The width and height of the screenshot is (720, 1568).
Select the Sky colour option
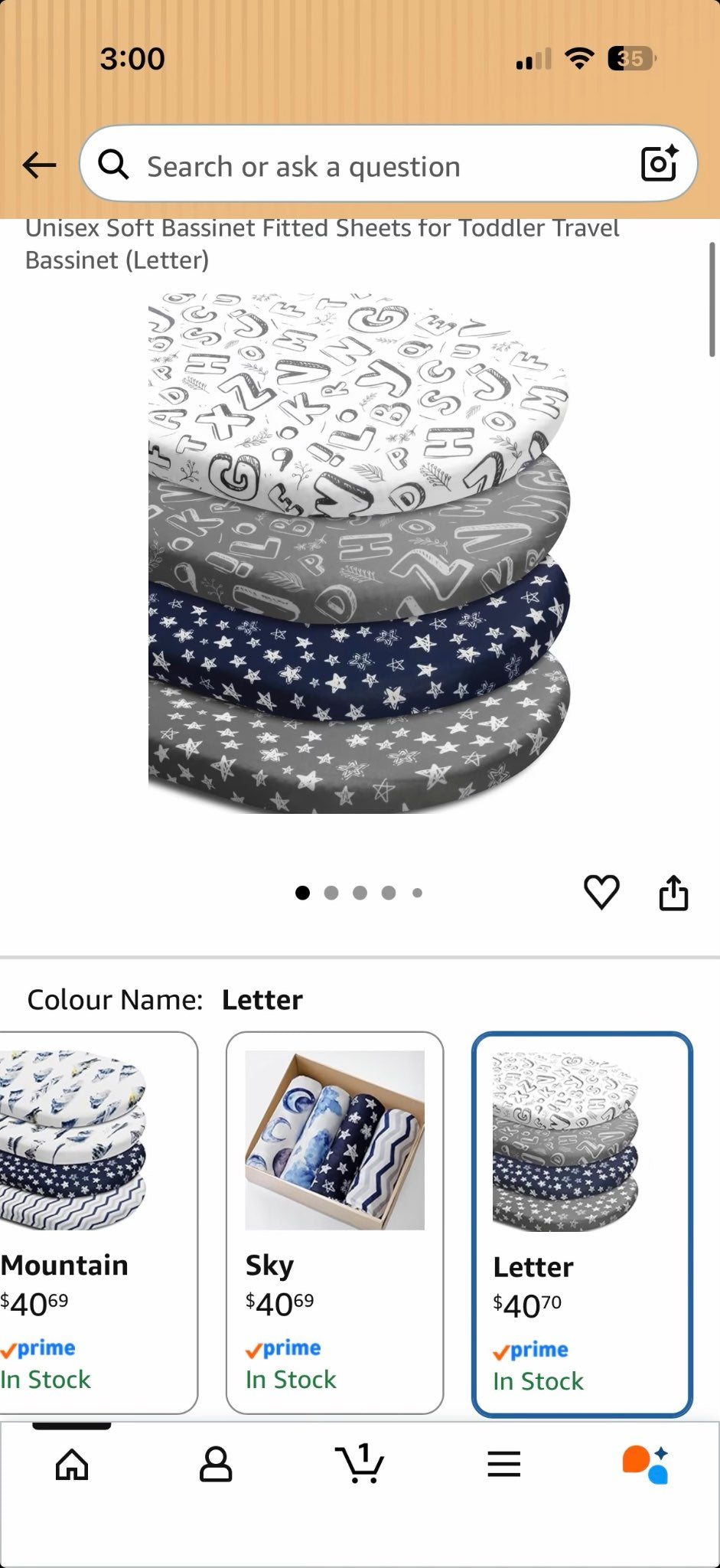334,1222
